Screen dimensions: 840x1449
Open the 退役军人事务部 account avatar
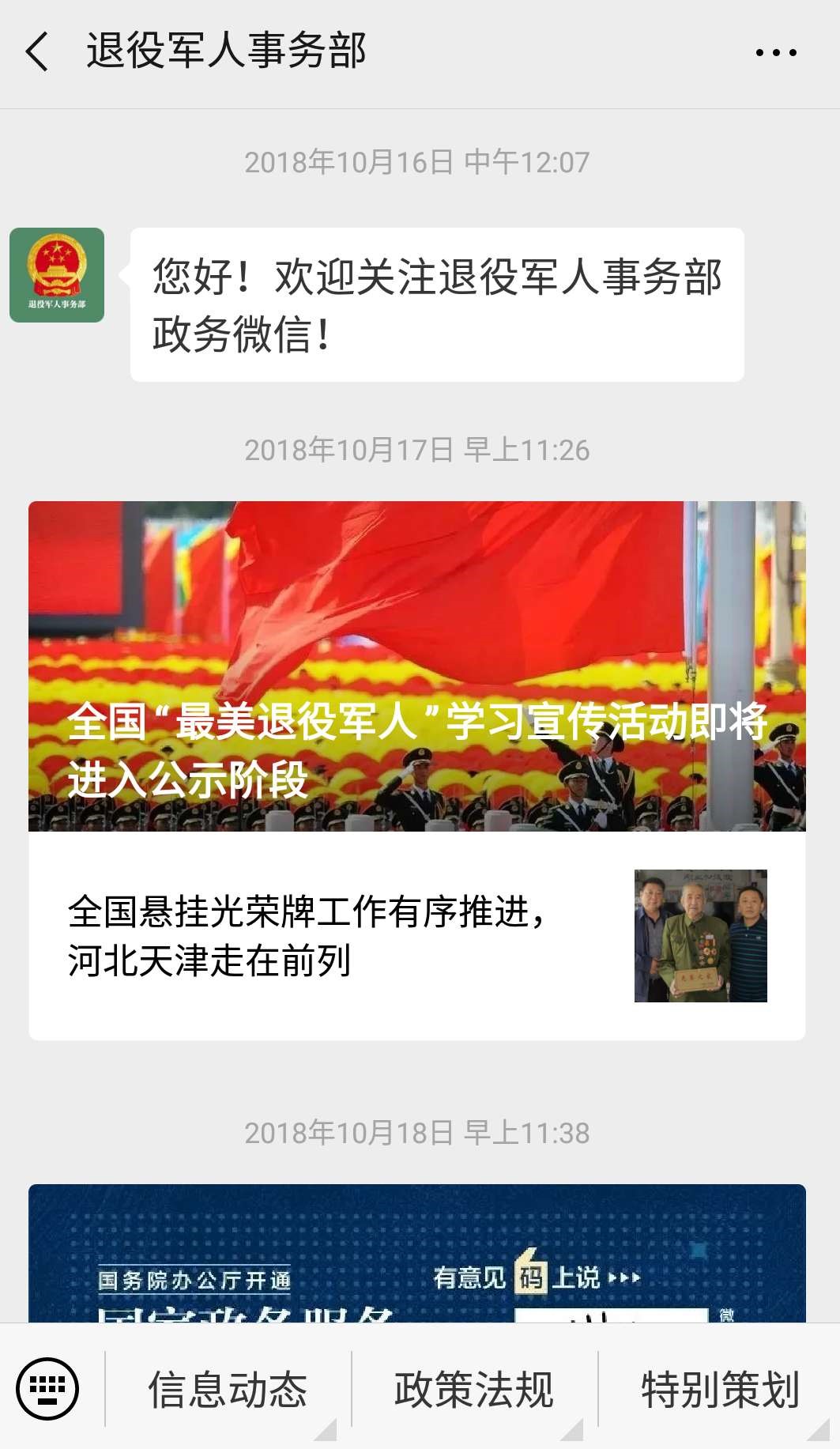click(x=57, y=275)
